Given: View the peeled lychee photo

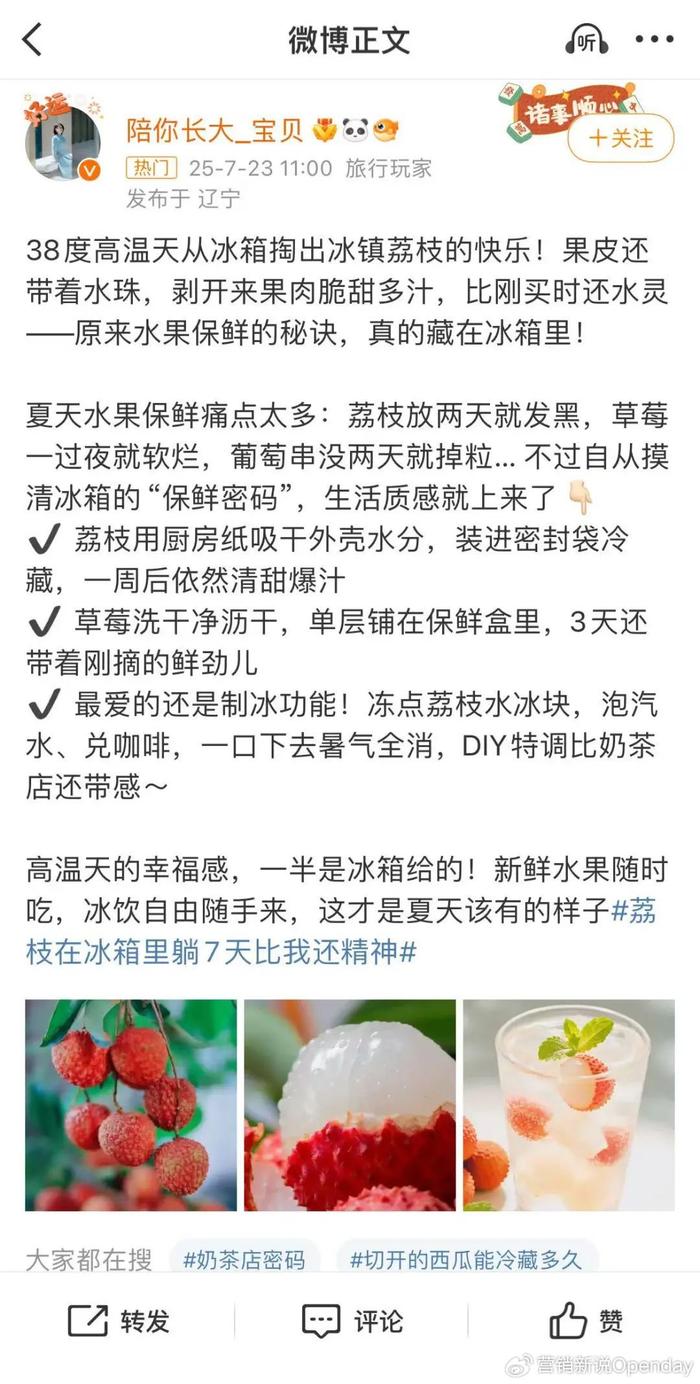Looking at the screenshot, I should coord(349,1105).
